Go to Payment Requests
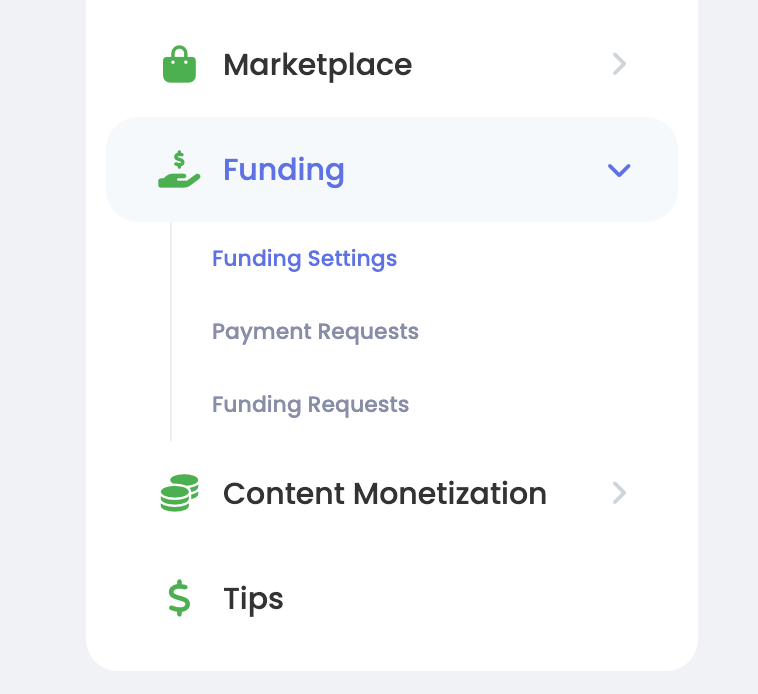 click(x=315, y=332)
